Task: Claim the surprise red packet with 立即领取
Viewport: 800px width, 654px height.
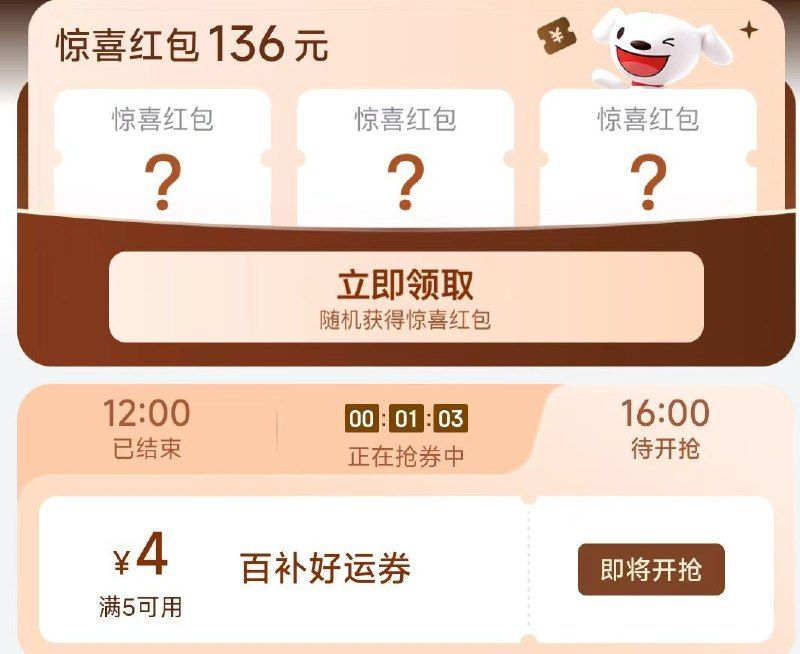Action: (405, 297)
